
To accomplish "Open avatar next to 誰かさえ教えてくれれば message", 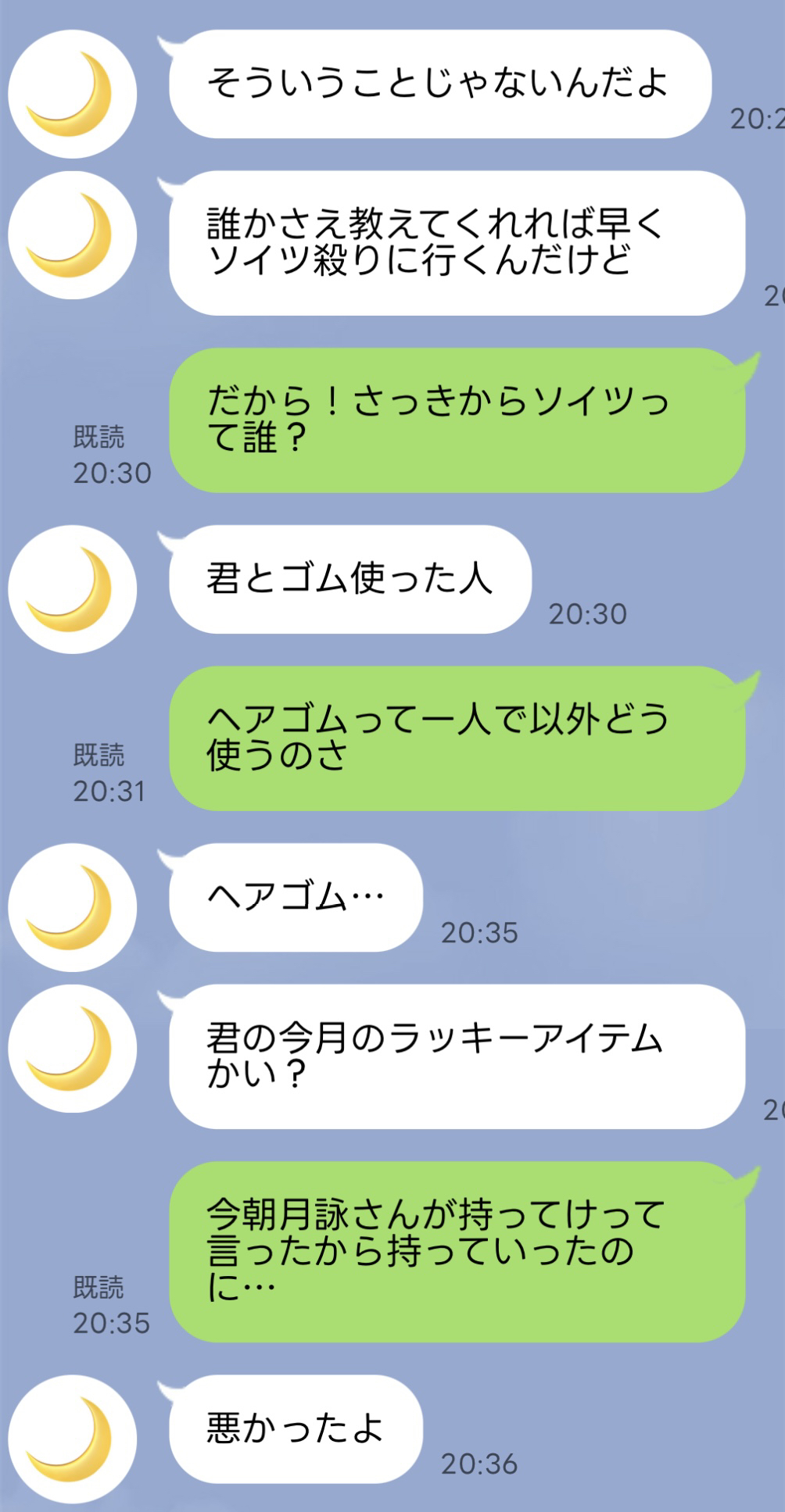I will coord(72,235).
